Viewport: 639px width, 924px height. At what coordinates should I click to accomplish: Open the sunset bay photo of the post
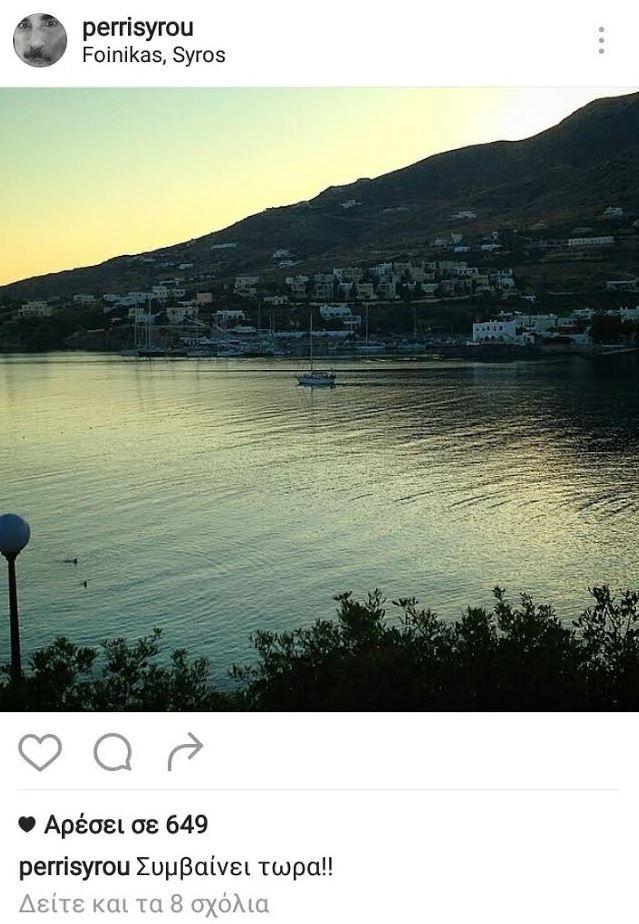click(320, 399)
